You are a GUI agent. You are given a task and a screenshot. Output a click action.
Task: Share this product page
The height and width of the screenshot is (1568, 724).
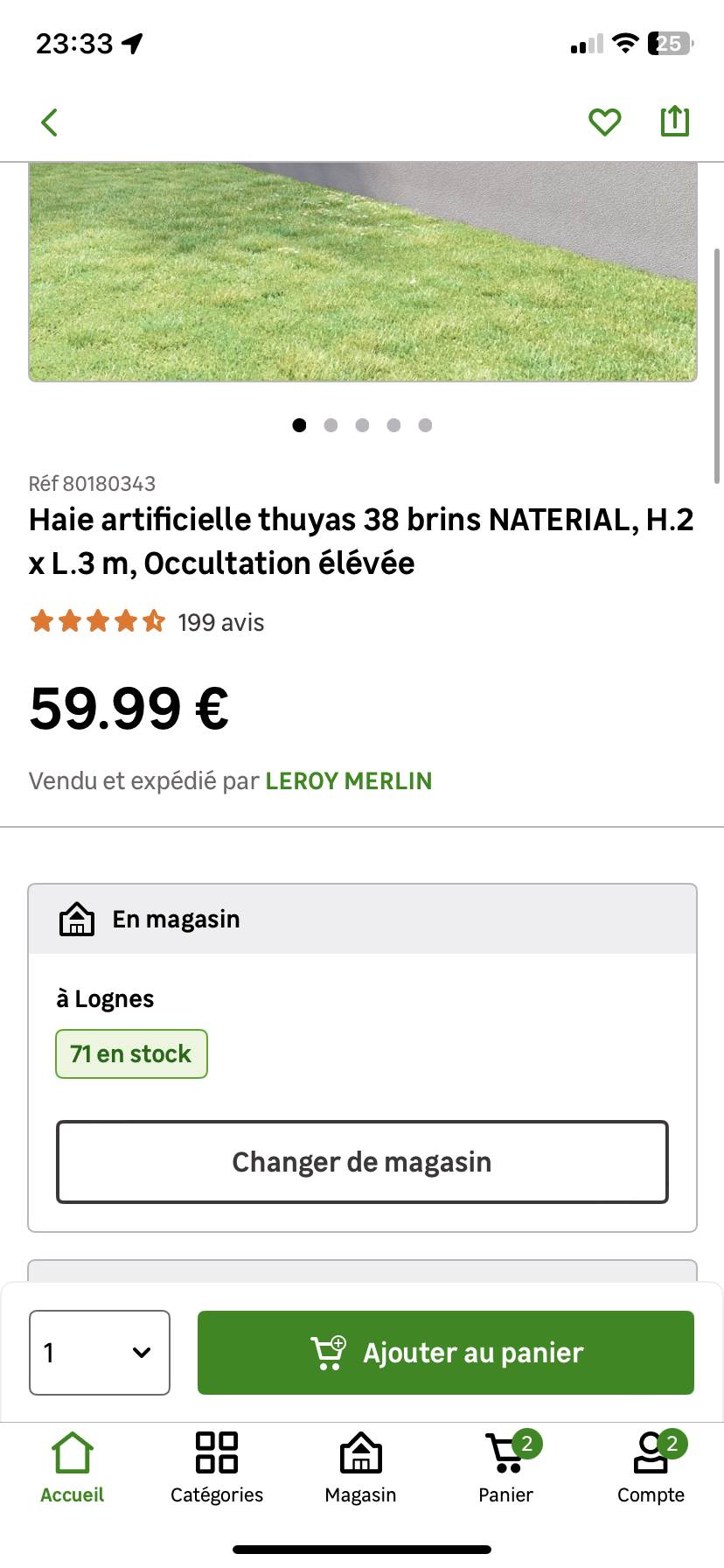coord(674,122)
